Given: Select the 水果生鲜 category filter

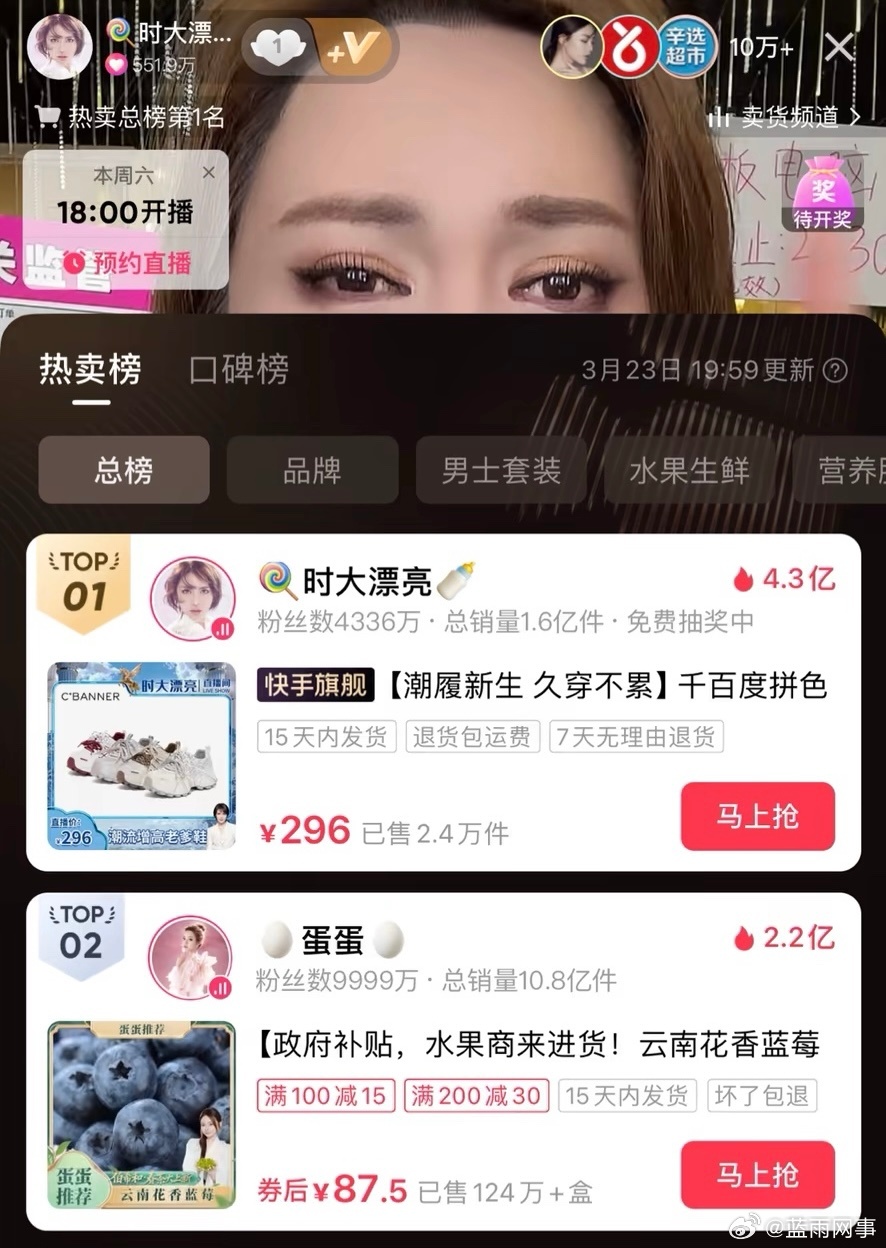Looking at the screenshot, I should [x=690, y=470].
